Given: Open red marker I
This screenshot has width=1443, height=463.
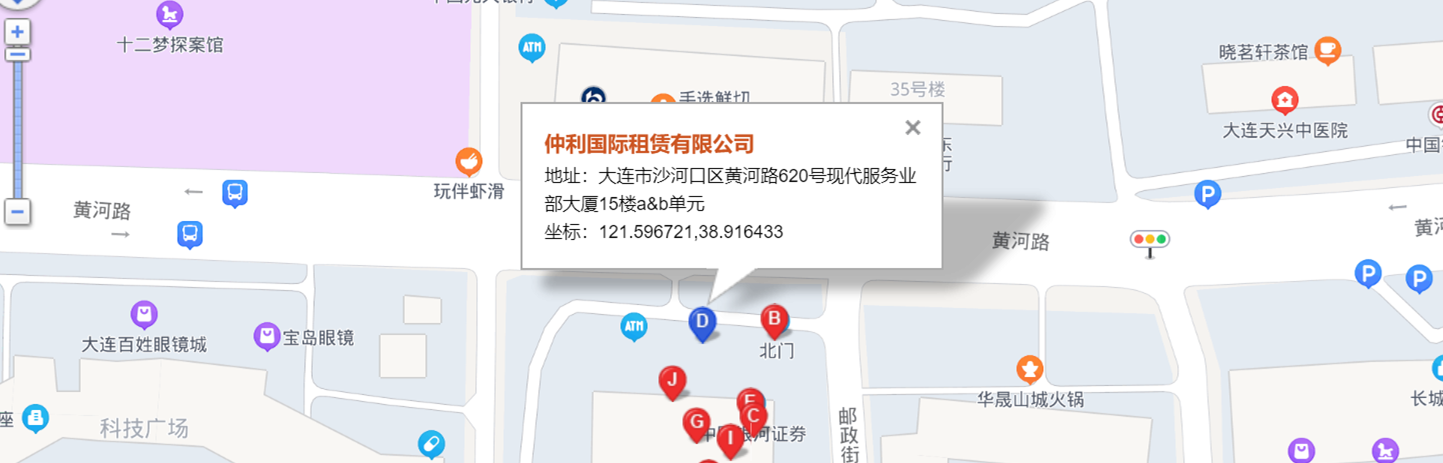Looking at the screenshot, I should tap(730, 438).
